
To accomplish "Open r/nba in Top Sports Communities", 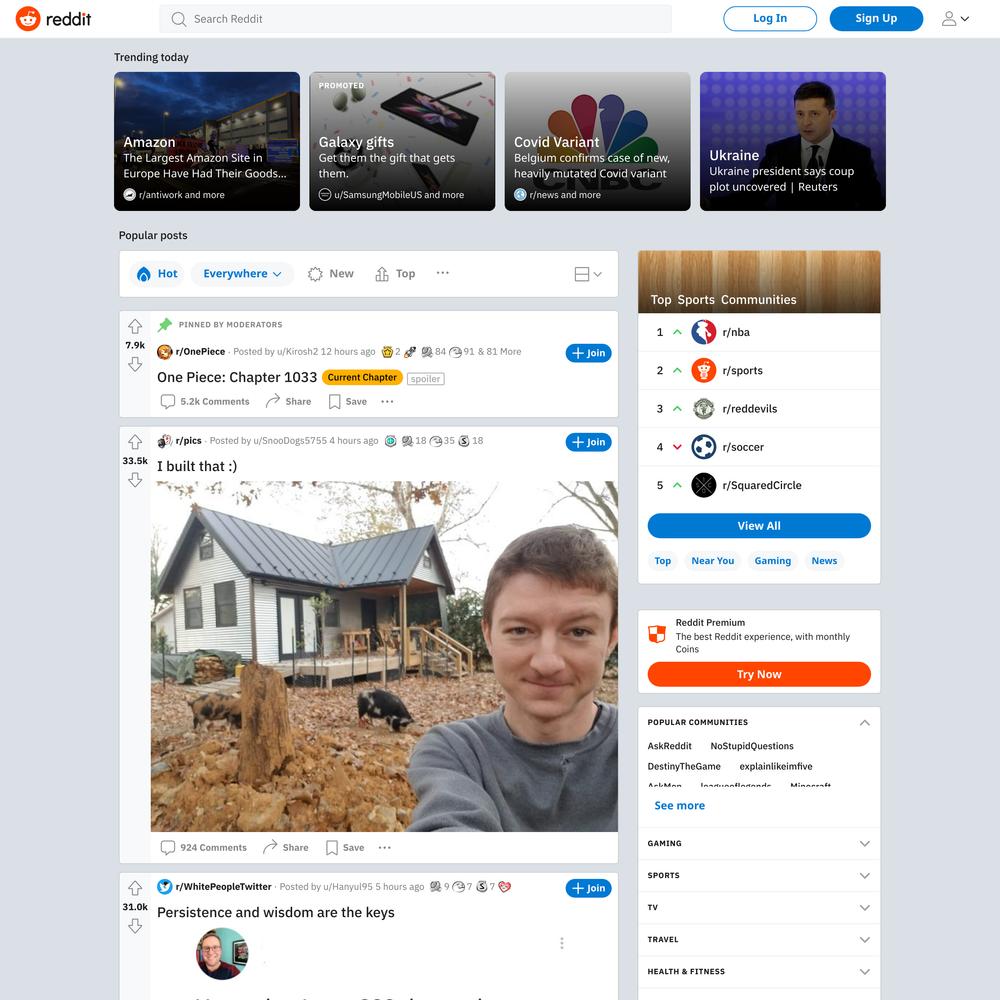I will tap(736, 332).
